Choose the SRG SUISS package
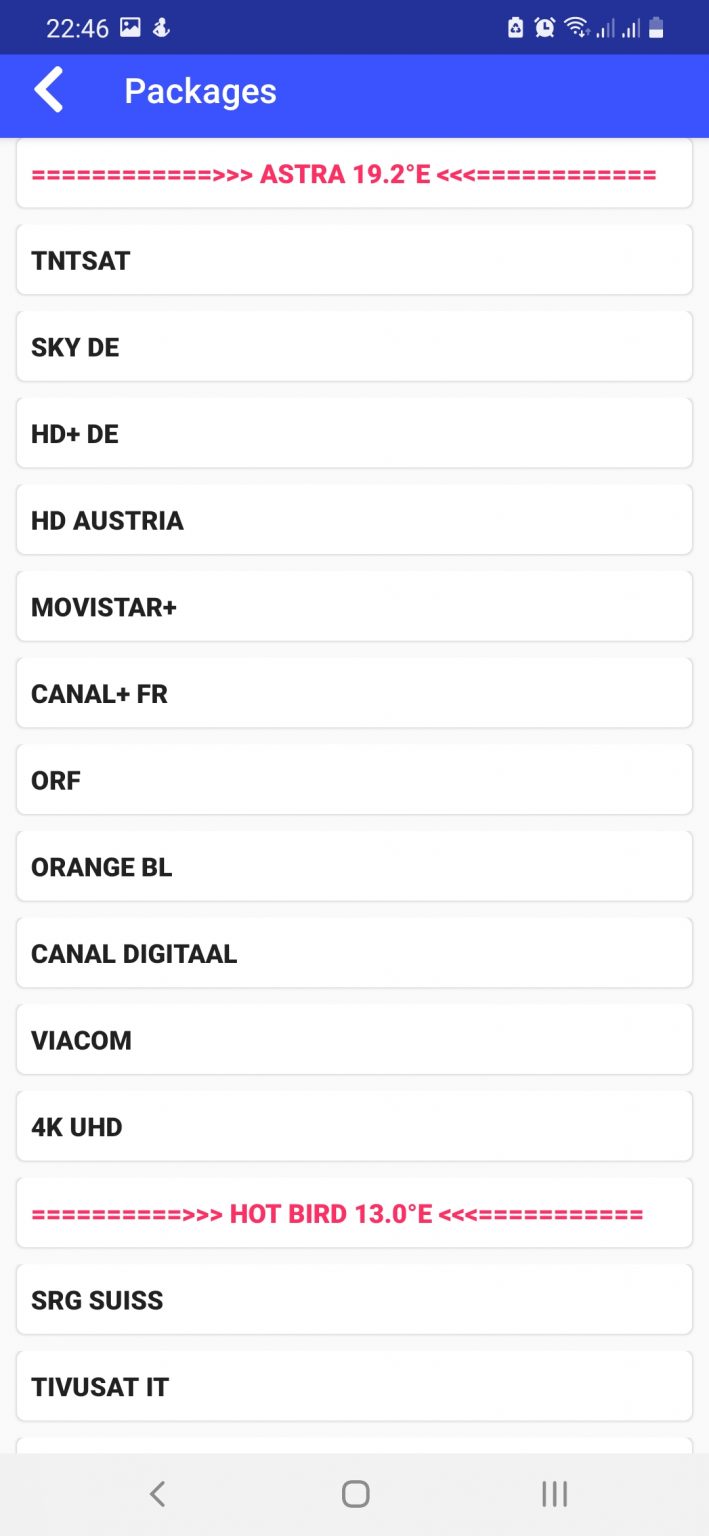 click(354, 1300)
